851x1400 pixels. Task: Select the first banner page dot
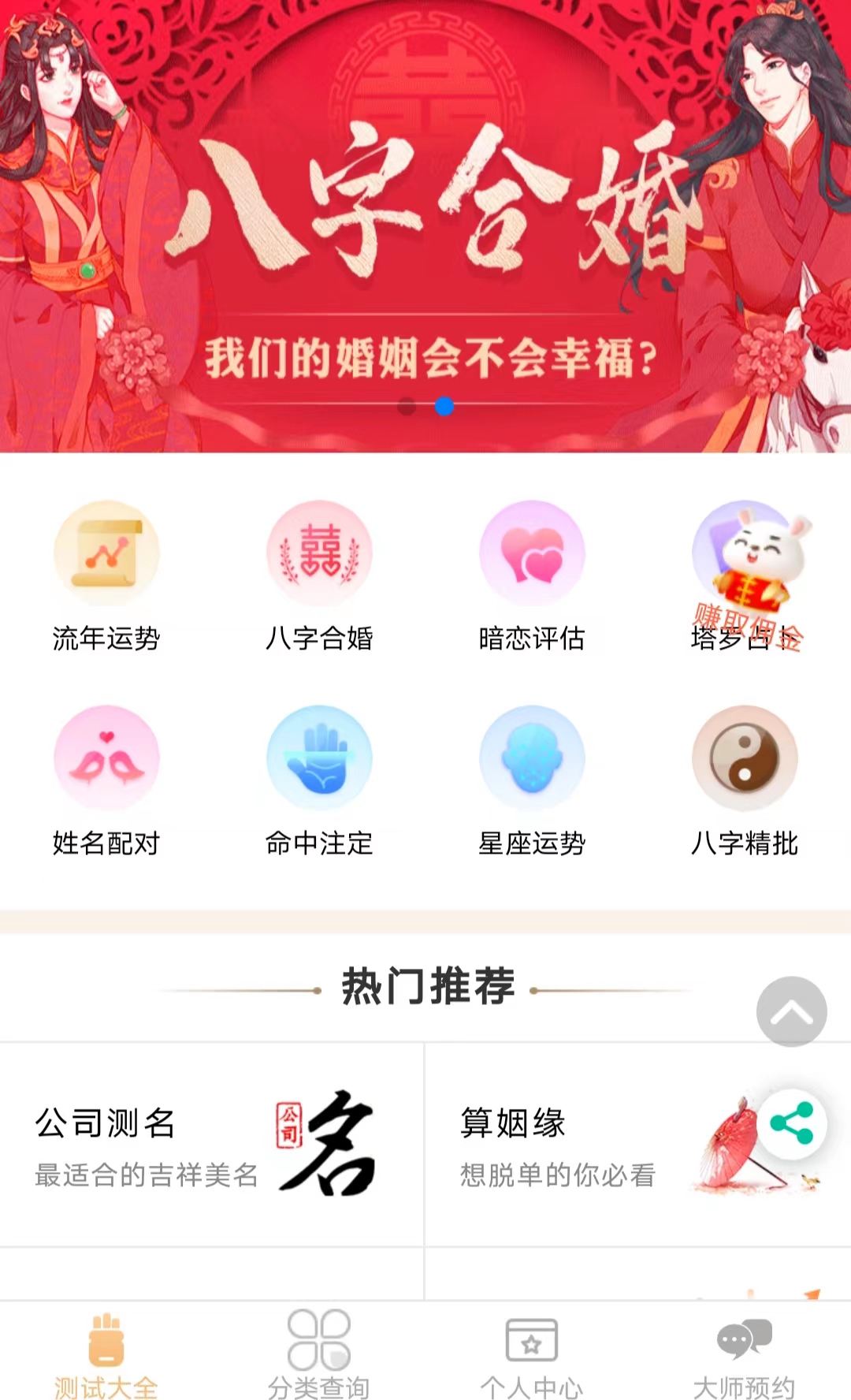[407, 407]
